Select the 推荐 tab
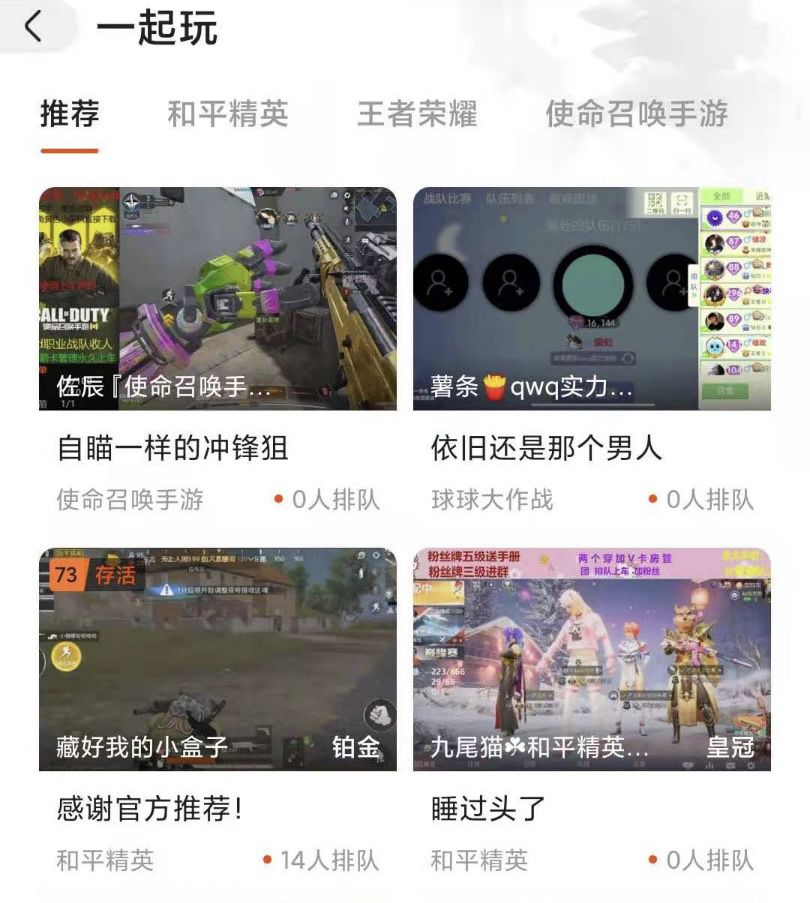This screenshot has height=903, width=810. point(69,114)
